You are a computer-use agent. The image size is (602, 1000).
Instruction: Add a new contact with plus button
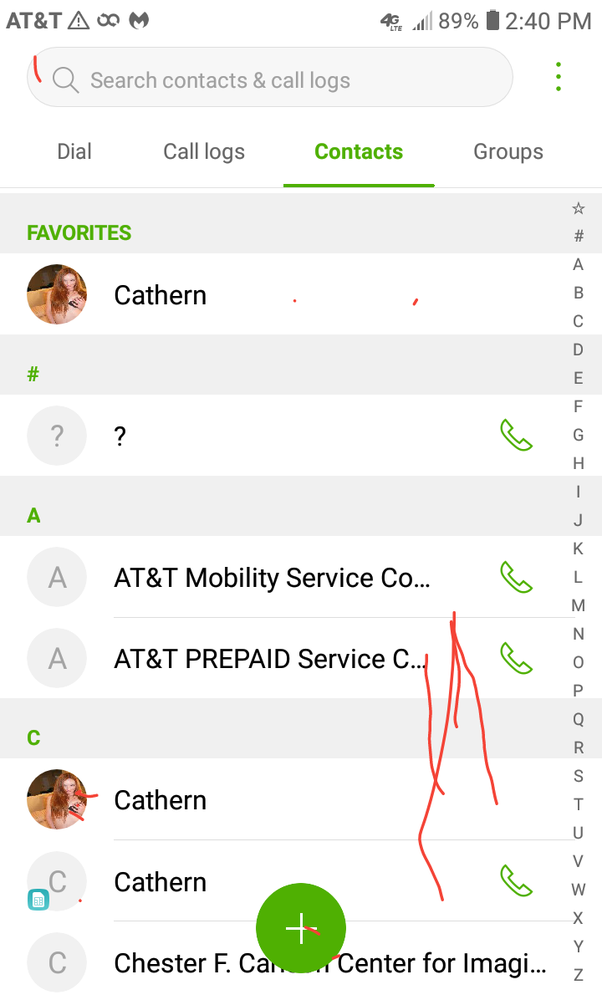(300, 928)
